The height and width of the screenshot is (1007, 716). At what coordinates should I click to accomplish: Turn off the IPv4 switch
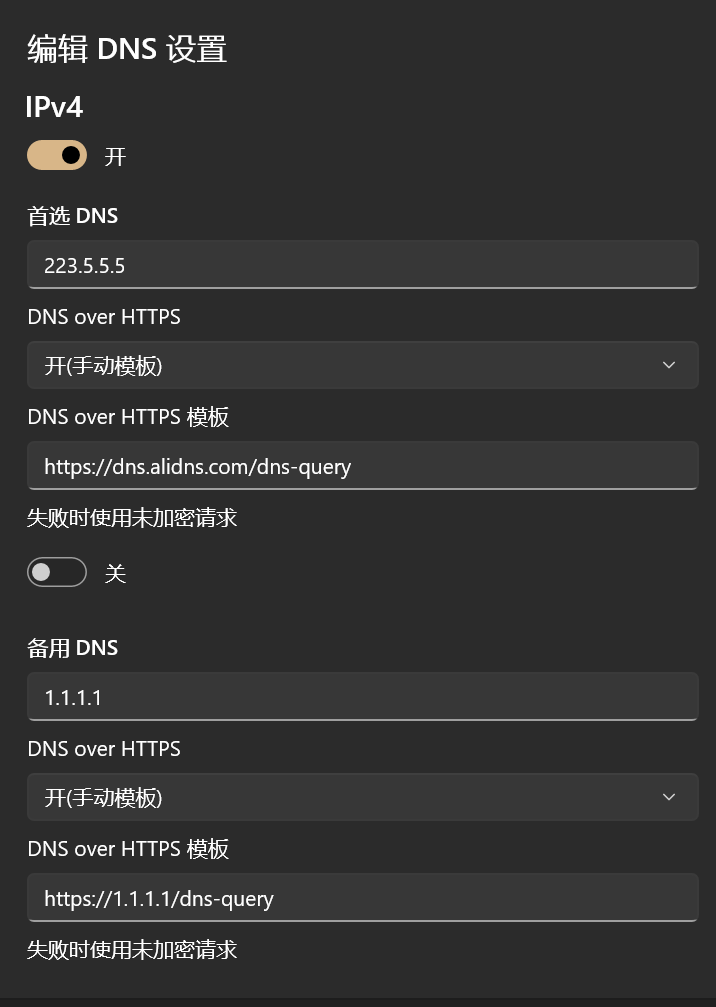pyautogui.click(x=57, y=156)
